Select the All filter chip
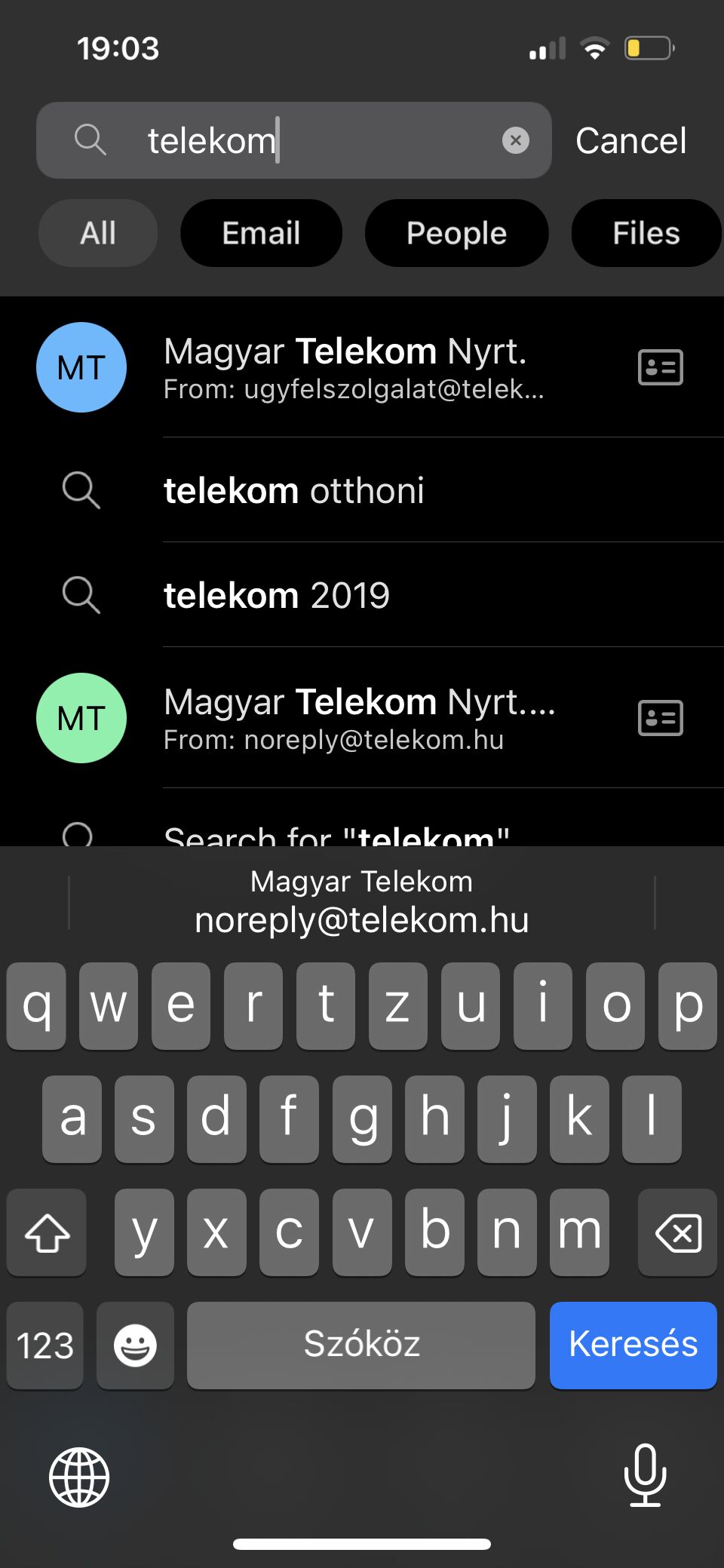724x1568 pixels. pos(98,233)
